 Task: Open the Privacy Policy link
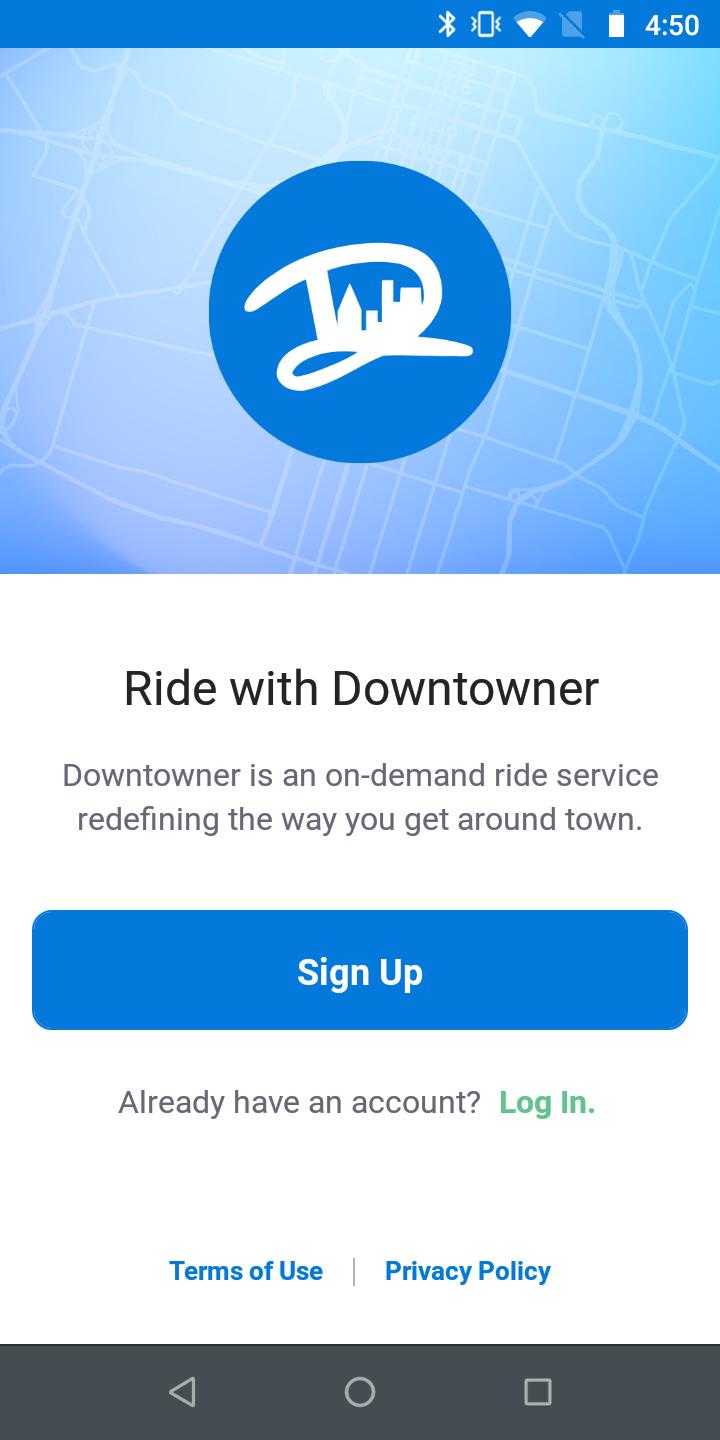[468, 1271]
